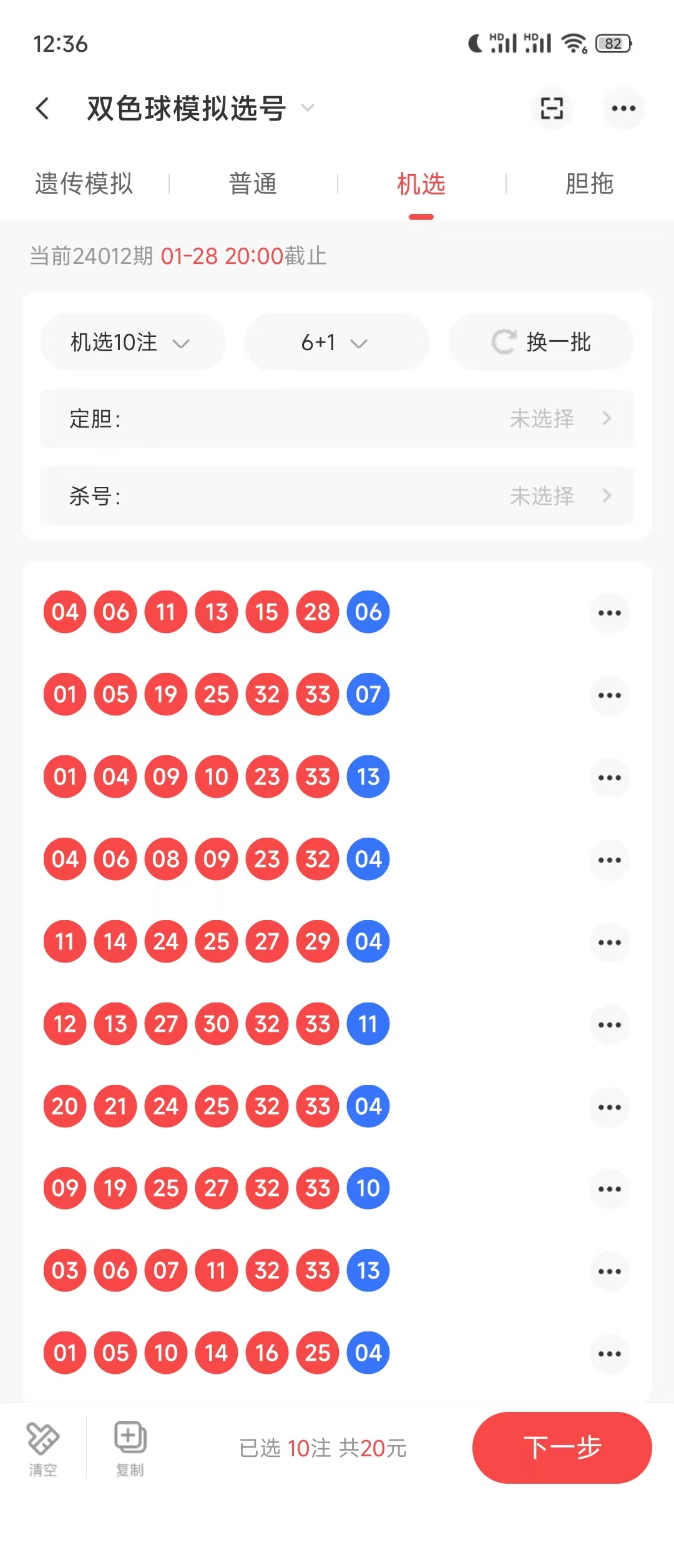Select the 胆拖 tab
This screenshot has width=674, height=1568.
[x=590, y=184]
